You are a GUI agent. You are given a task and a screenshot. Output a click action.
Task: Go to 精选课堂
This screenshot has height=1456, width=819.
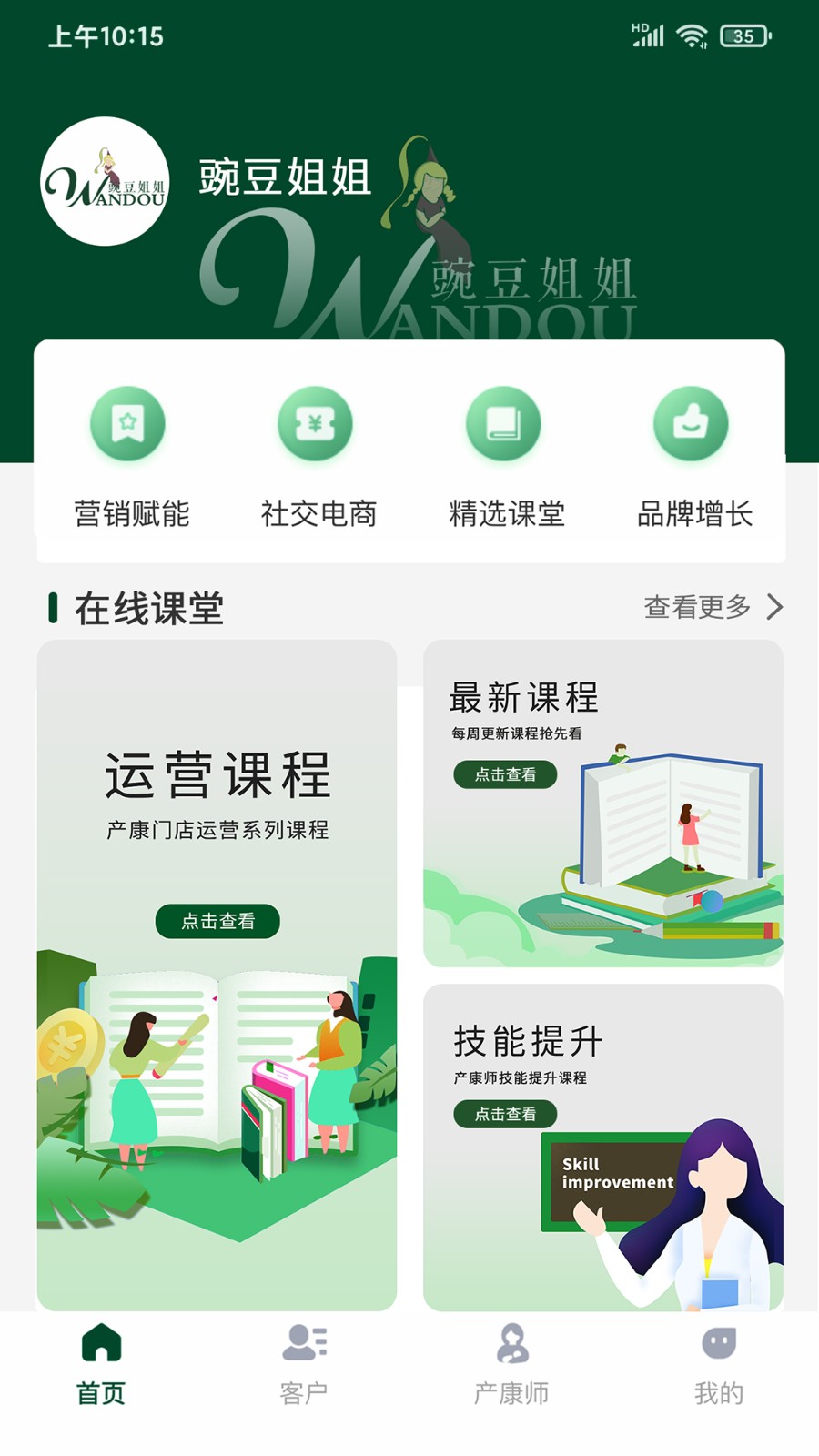(505, 455)
